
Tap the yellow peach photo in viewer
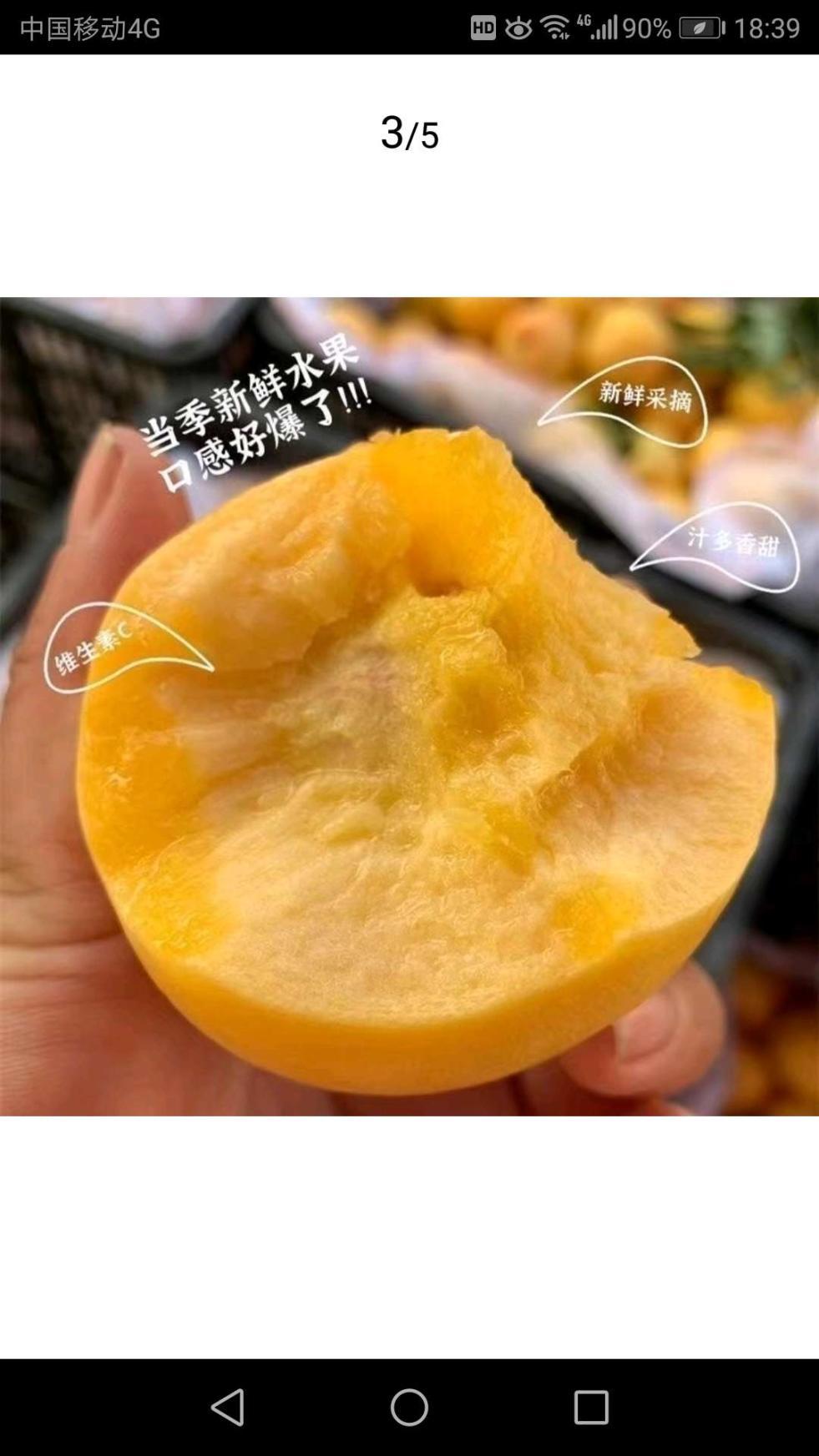point(409,706)
